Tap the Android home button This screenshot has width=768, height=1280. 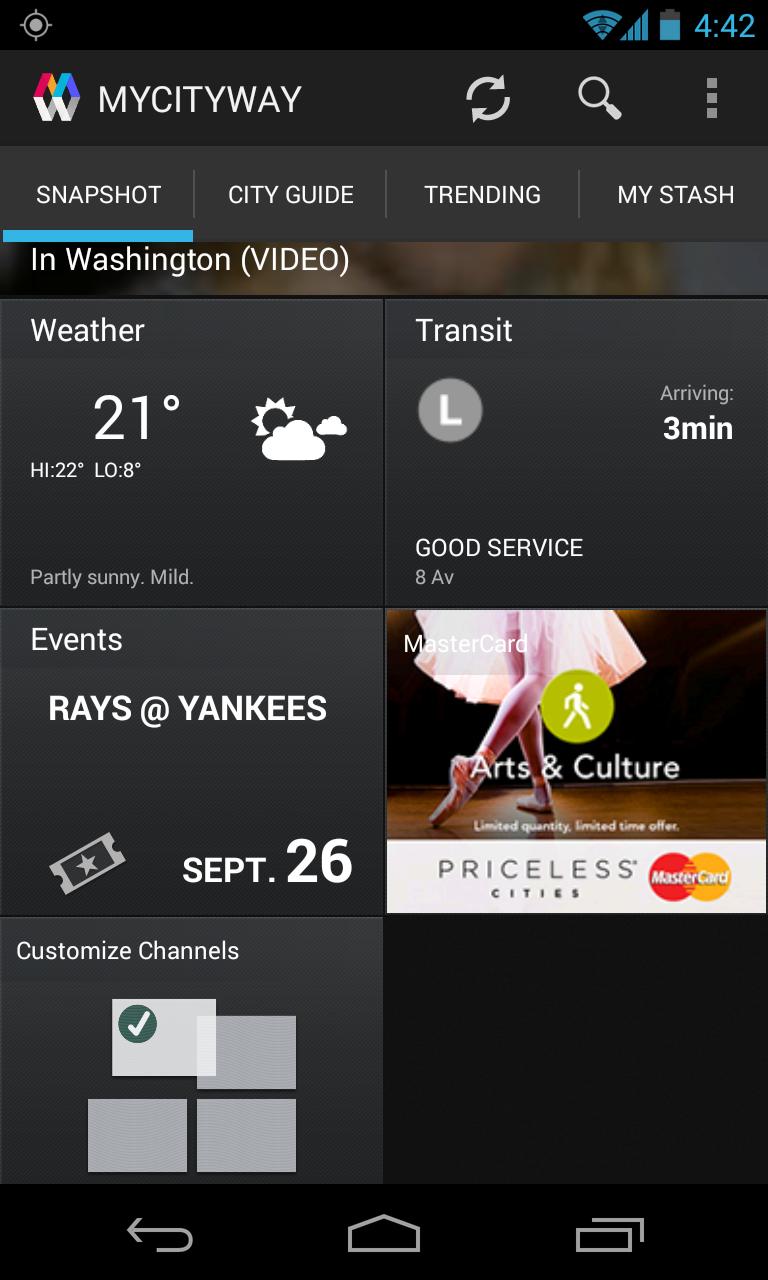pos(384,1236)
